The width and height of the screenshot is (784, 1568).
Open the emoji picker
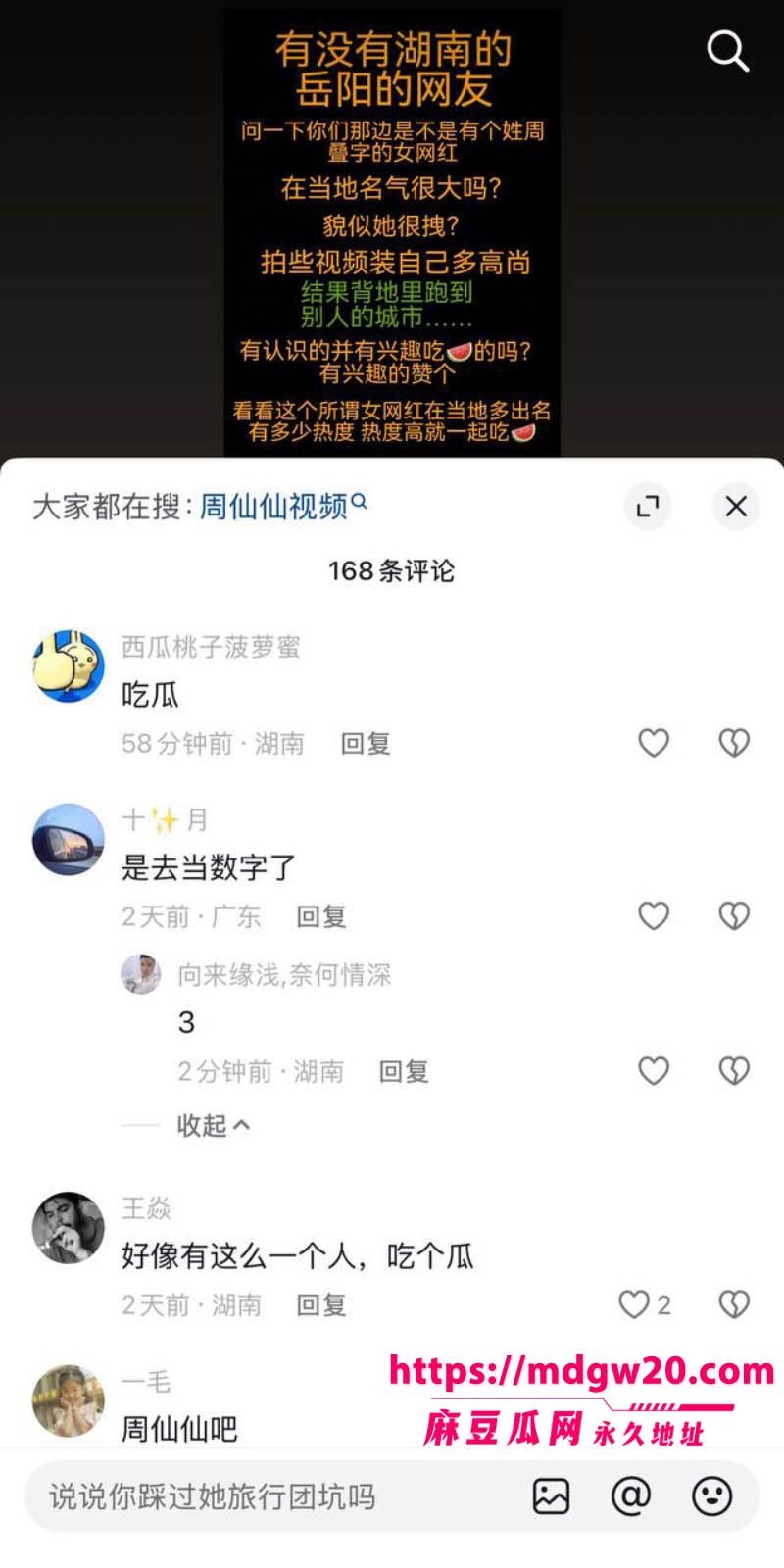pos(711,1495)
